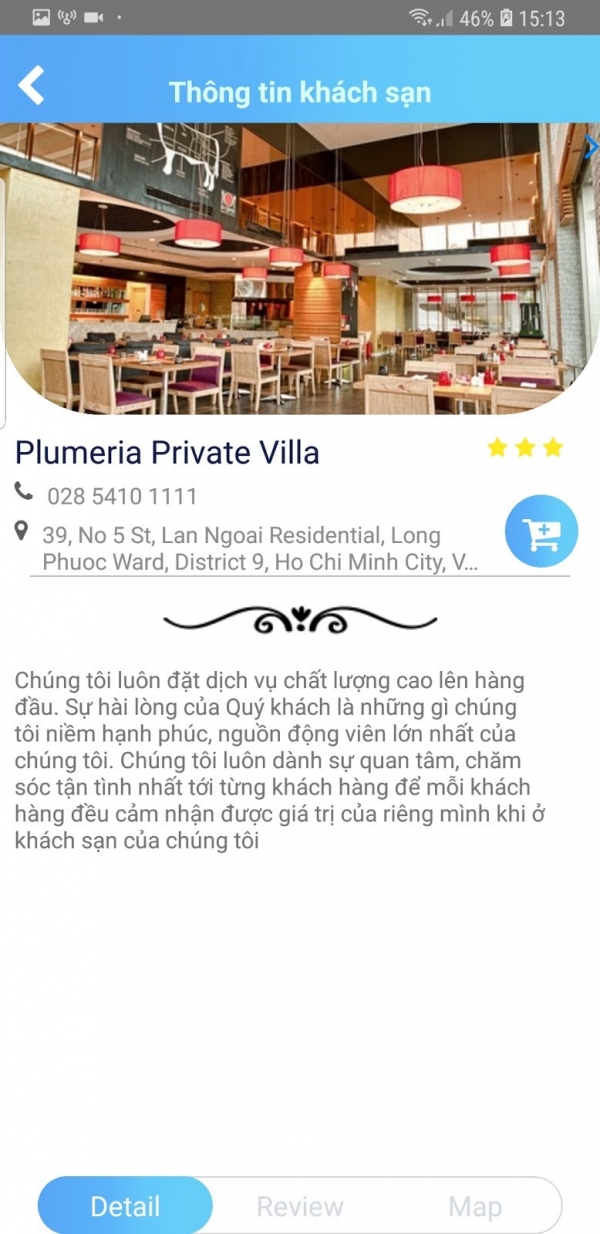This screenshot has width=600, height=1234.
Task: Open the hotel address location
Action: pos(260,549)
